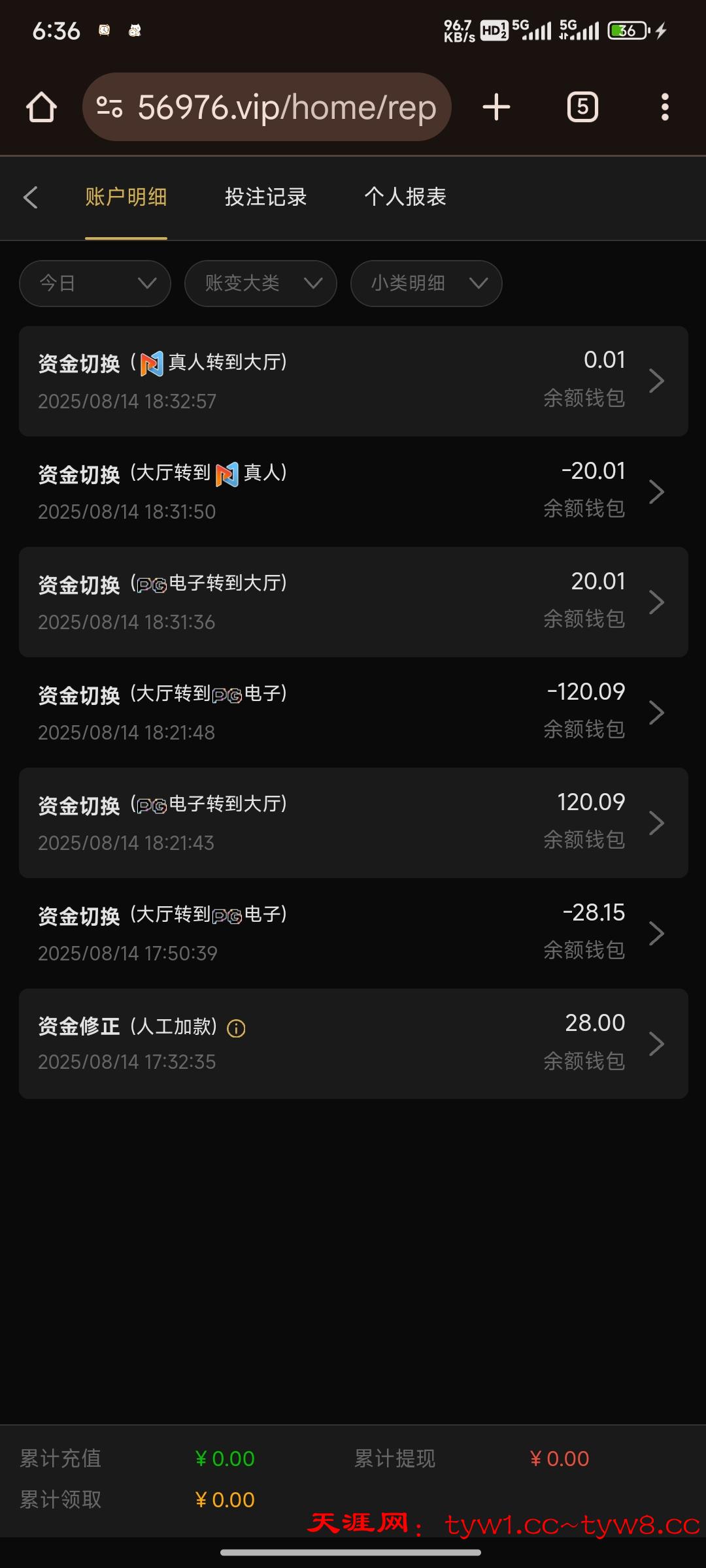
Task: Open the tab switcher showing 5 tabs
Action: (582, 107)
